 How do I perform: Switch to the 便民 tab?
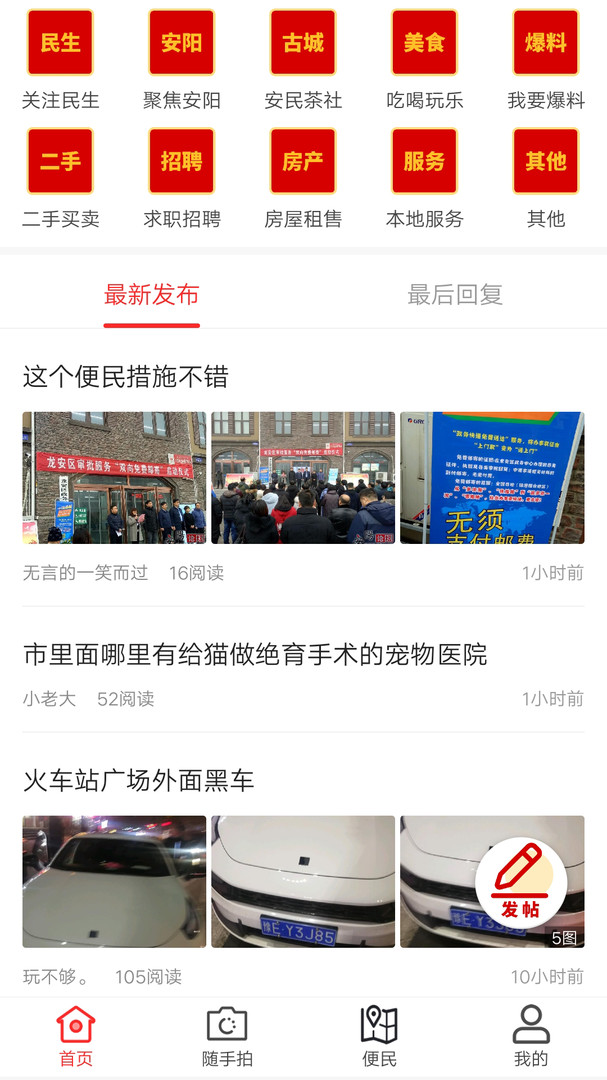click(x=379, y=1037)
